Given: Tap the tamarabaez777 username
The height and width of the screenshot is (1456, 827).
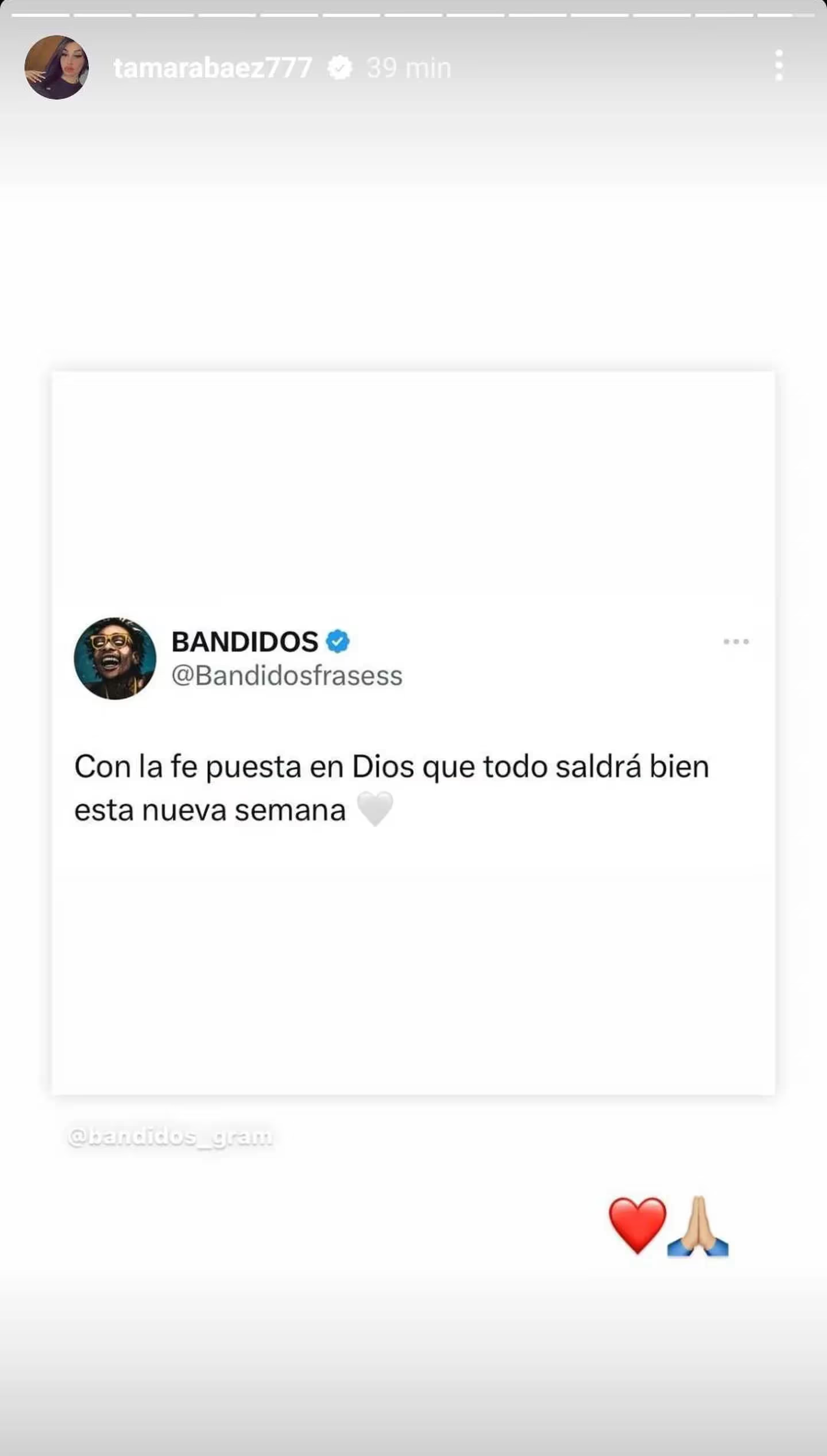Looking at the screenshot, I should point(212,68).
